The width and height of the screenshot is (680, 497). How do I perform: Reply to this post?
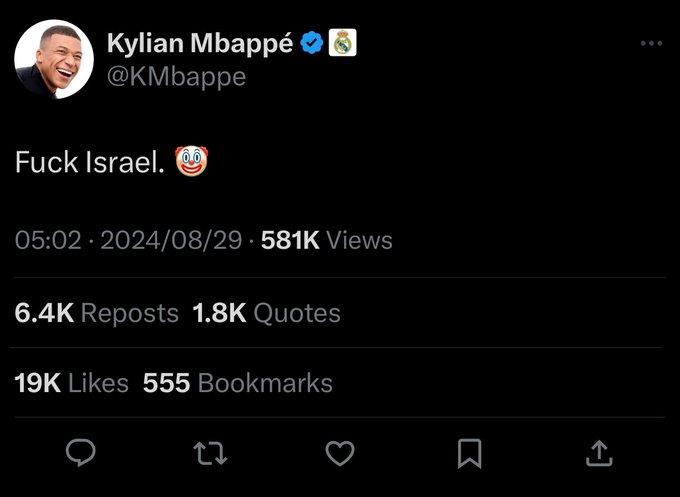pyautogui.click(x=81, y=453)
